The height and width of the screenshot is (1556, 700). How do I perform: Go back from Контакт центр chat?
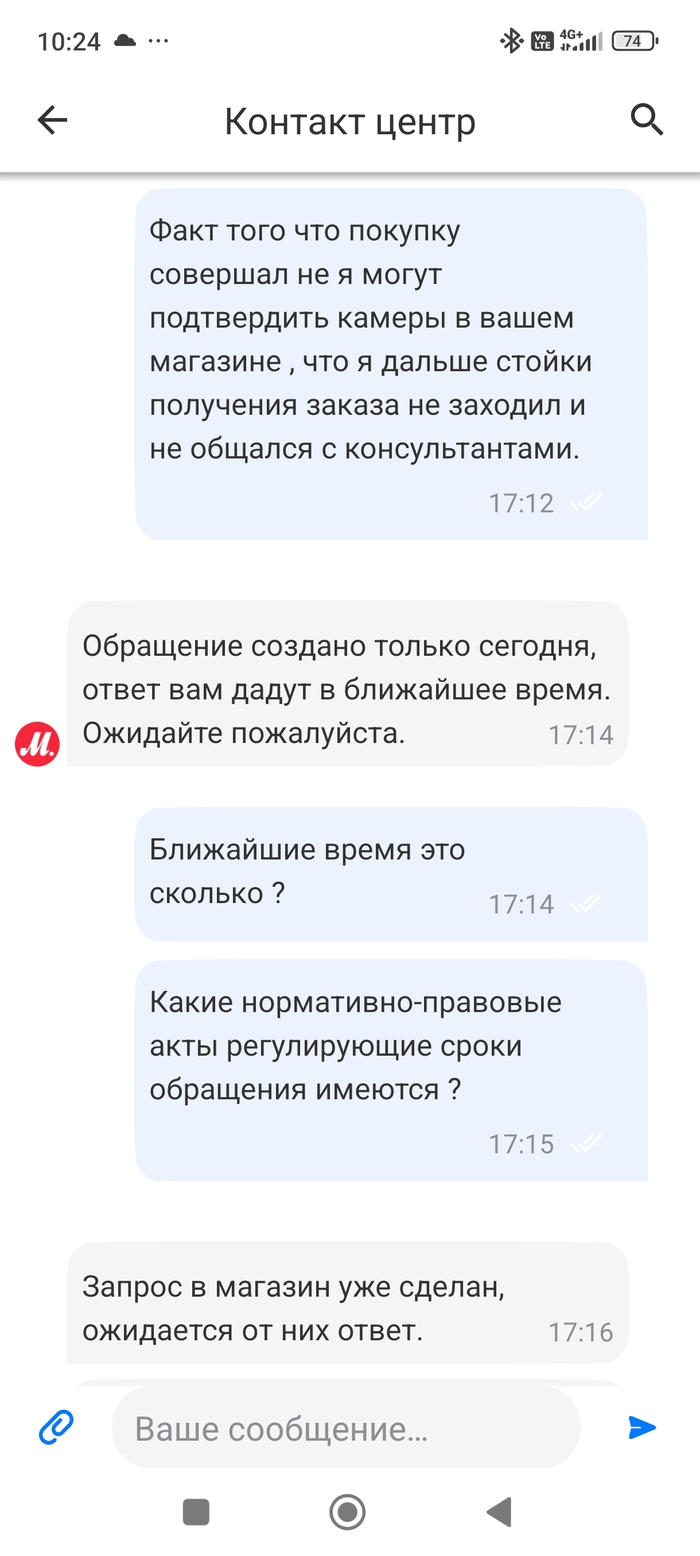pyautogui.click(x=52, y=121)
